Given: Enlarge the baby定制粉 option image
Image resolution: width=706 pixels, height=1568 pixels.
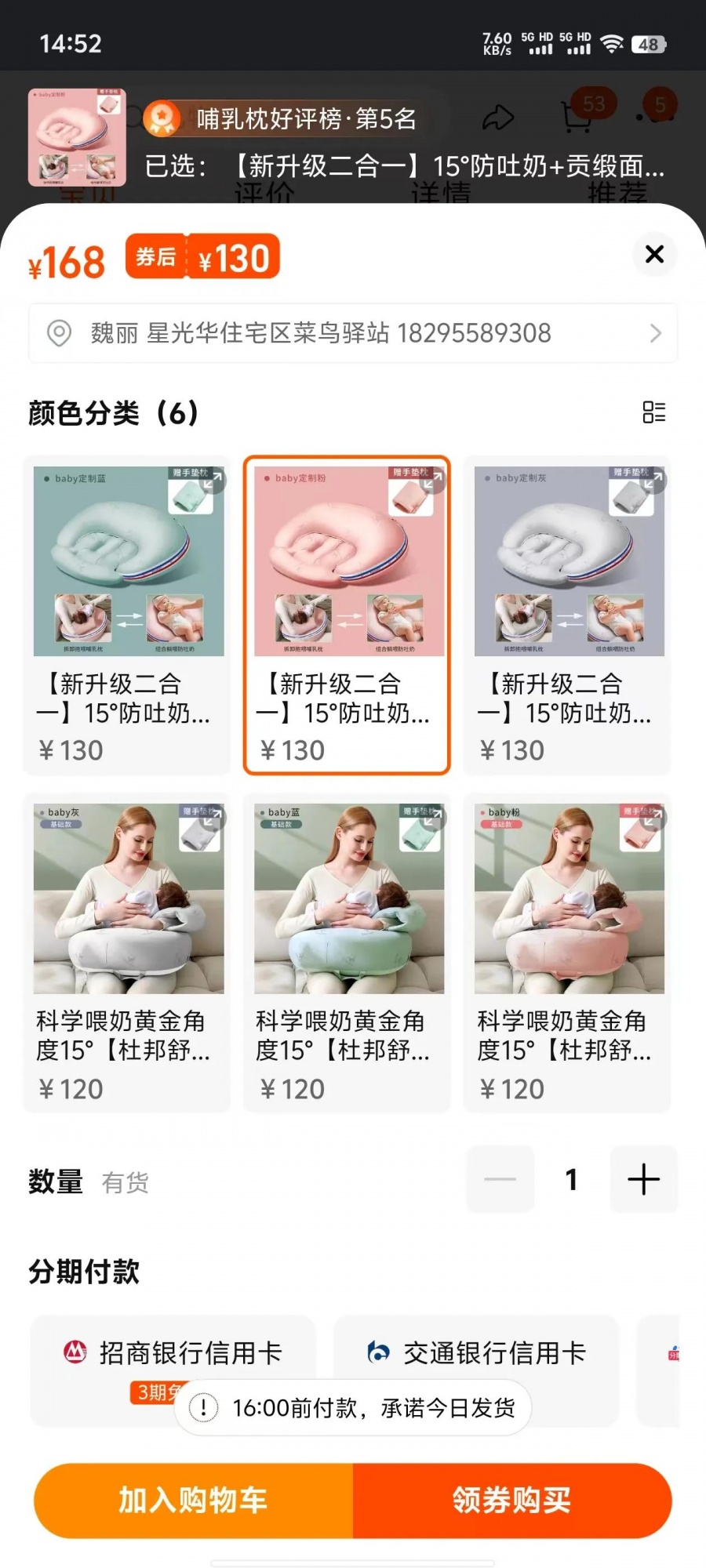Looking at the screenshot, I should 432,481.
